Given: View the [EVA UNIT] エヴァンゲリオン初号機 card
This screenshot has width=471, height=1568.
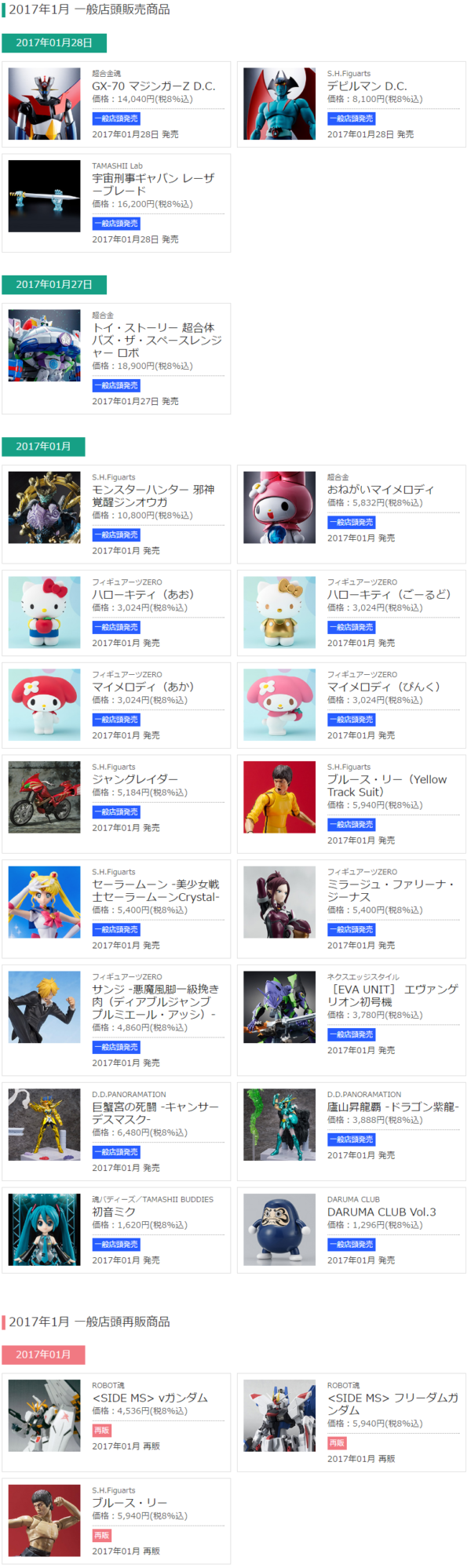Looking at the screenshot, I should [x=392, y=996].
